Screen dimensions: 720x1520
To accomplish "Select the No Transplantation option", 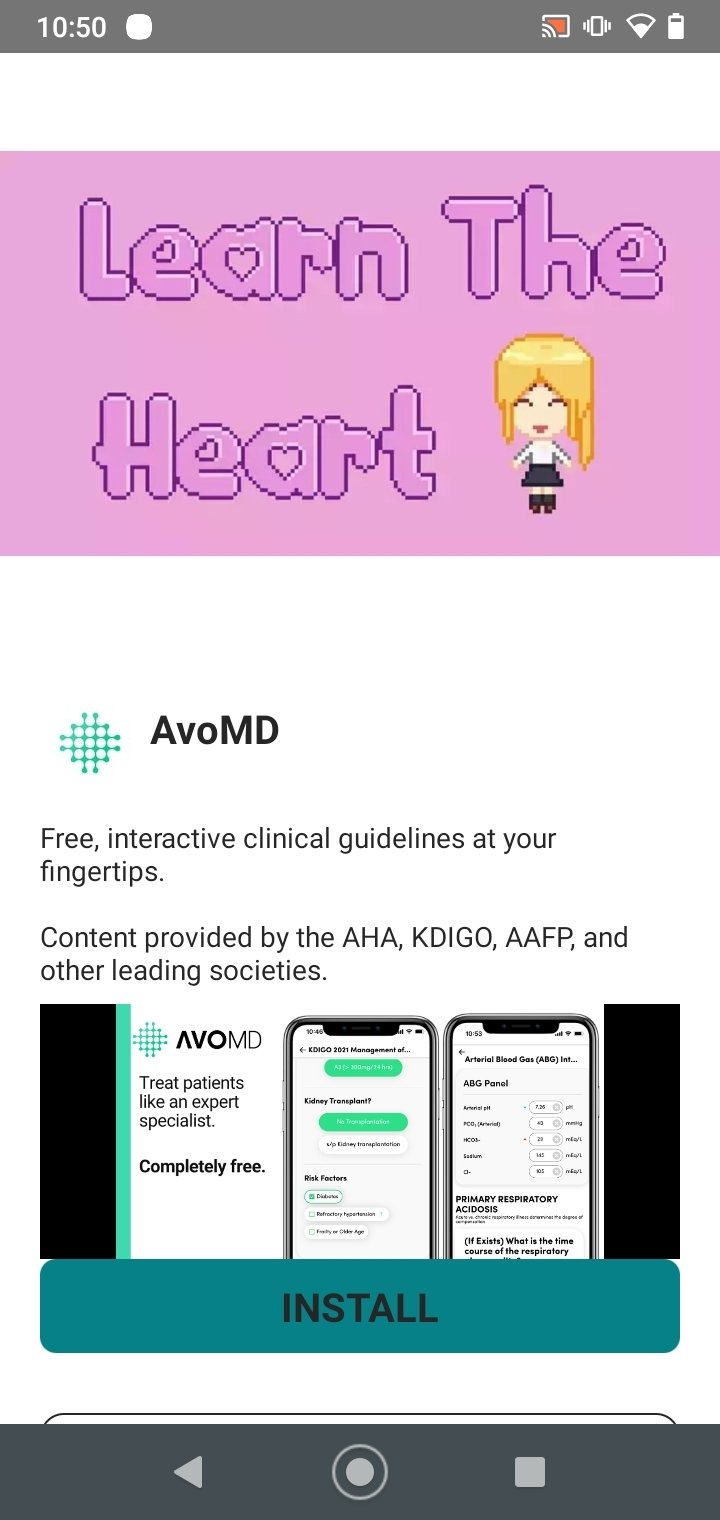I will coord(362,1122).
